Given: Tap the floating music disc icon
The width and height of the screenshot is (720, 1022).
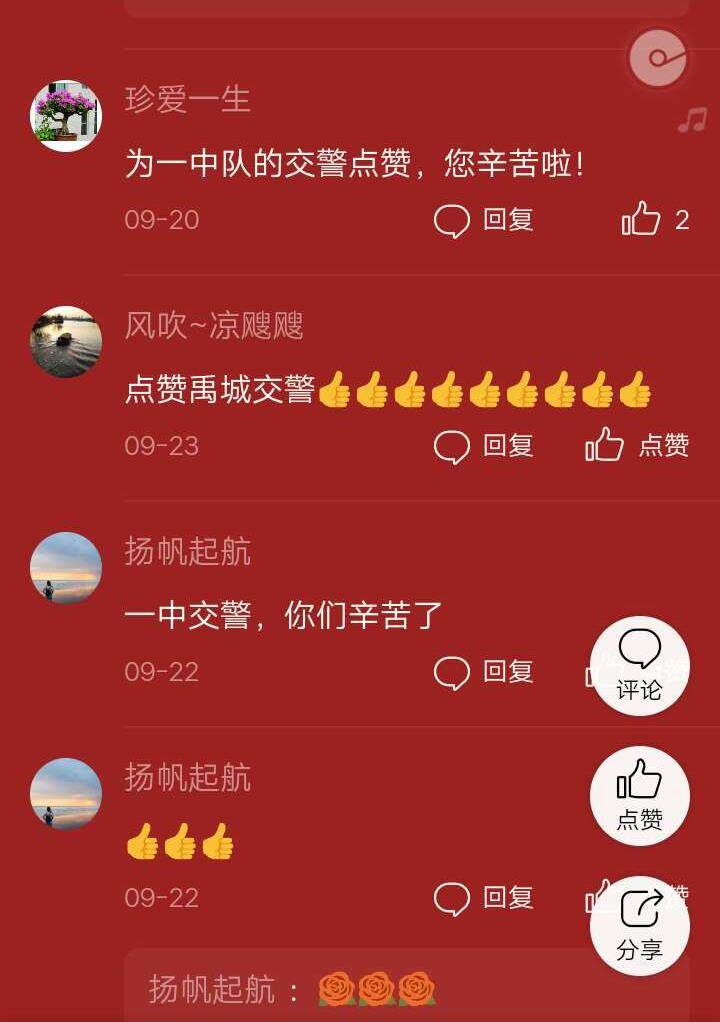Looking at the screenshot, I should click(657, 57).
